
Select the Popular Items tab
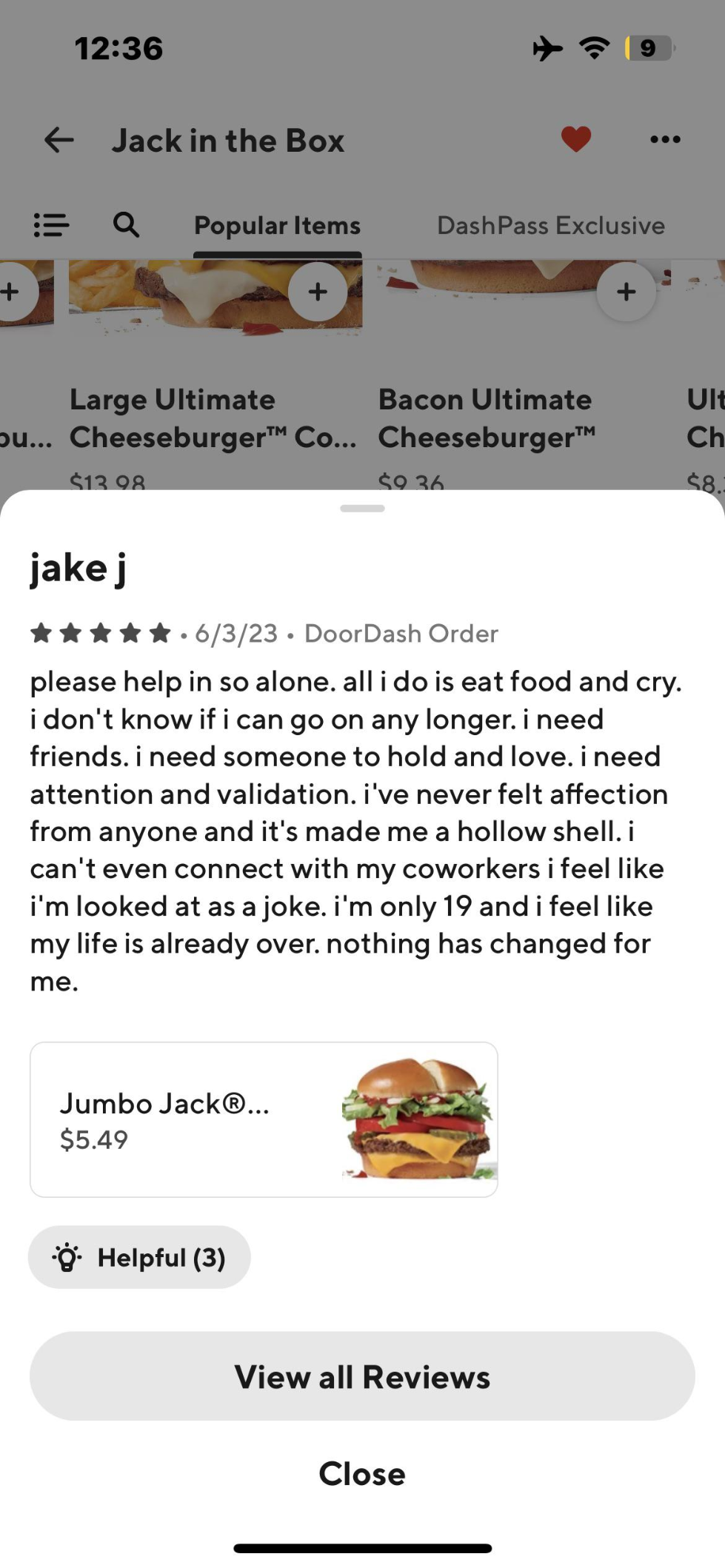click(x=277, y=226)
